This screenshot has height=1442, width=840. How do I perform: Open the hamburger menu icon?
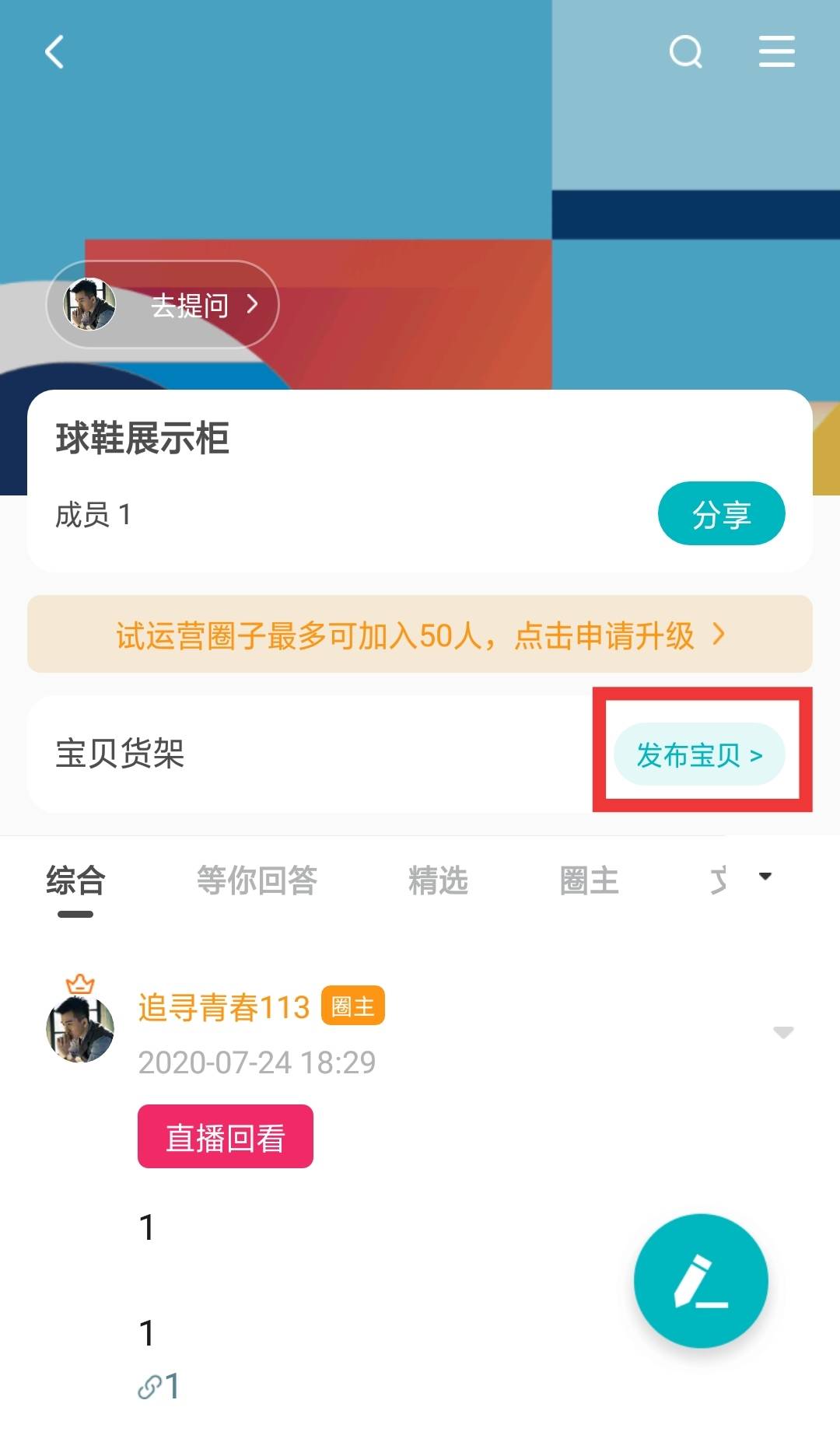coord(776,51)
